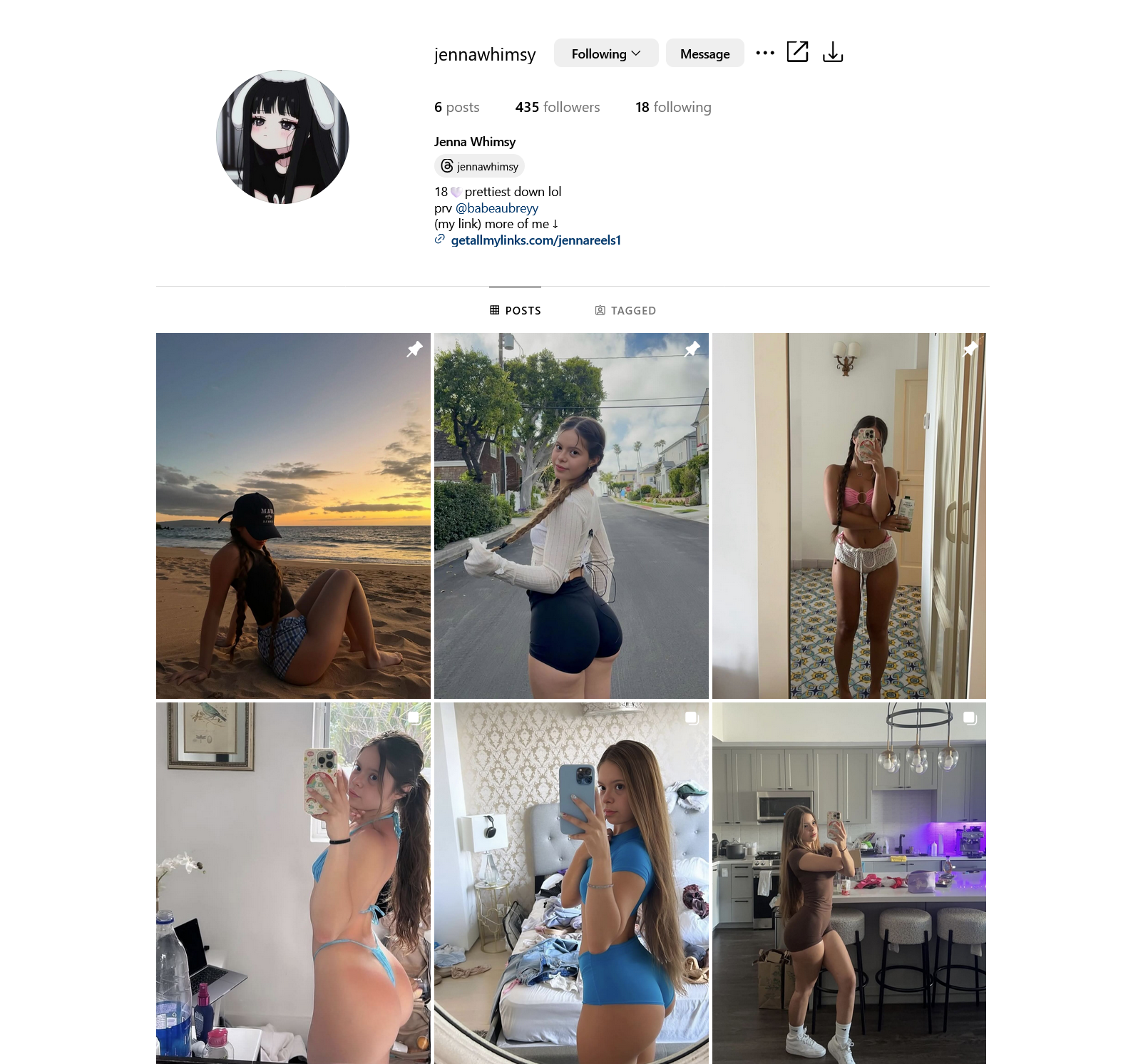Switch to the Tagged tab

(x=625, y=310)
